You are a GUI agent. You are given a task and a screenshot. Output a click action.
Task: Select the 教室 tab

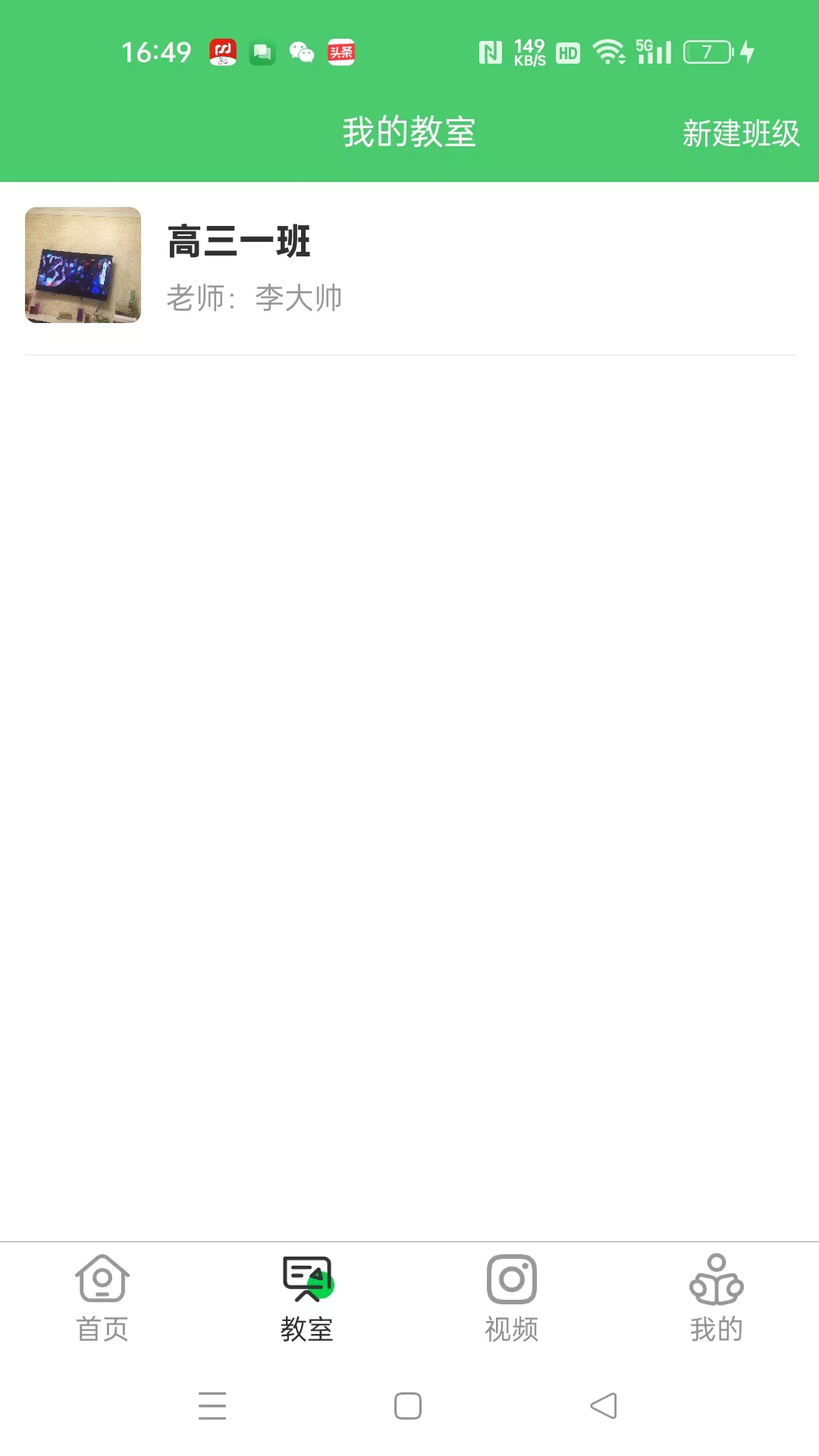click(307, 1298)
